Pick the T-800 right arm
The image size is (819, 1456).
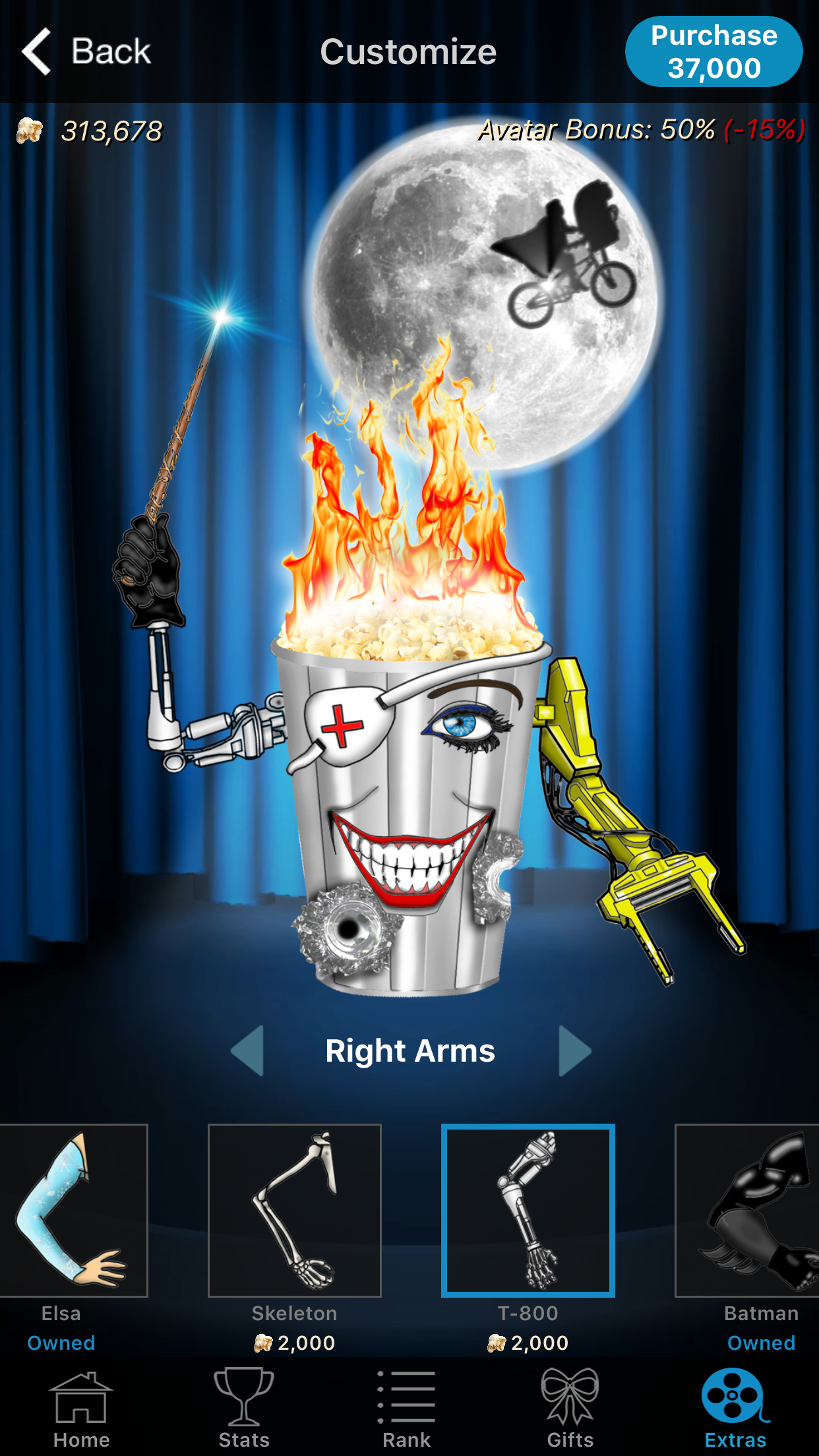tap(528, 1211)
